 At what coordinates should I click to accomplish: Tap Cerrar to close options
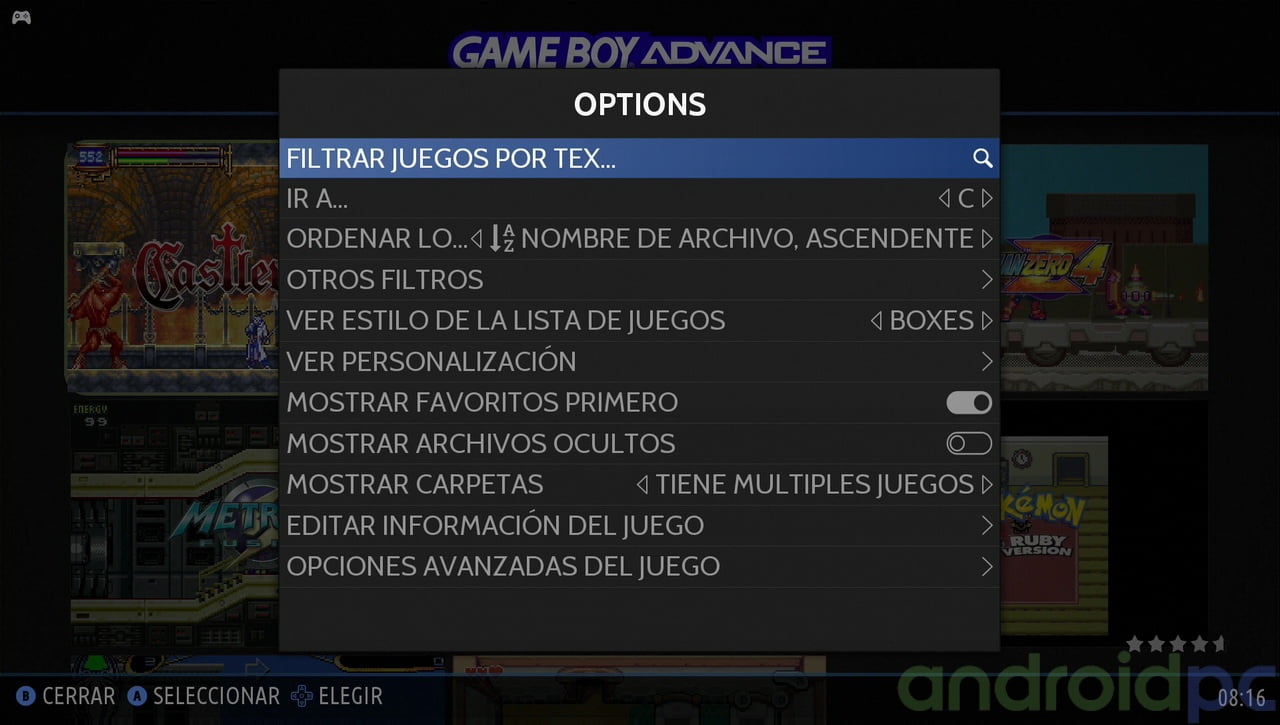(66, 696)
